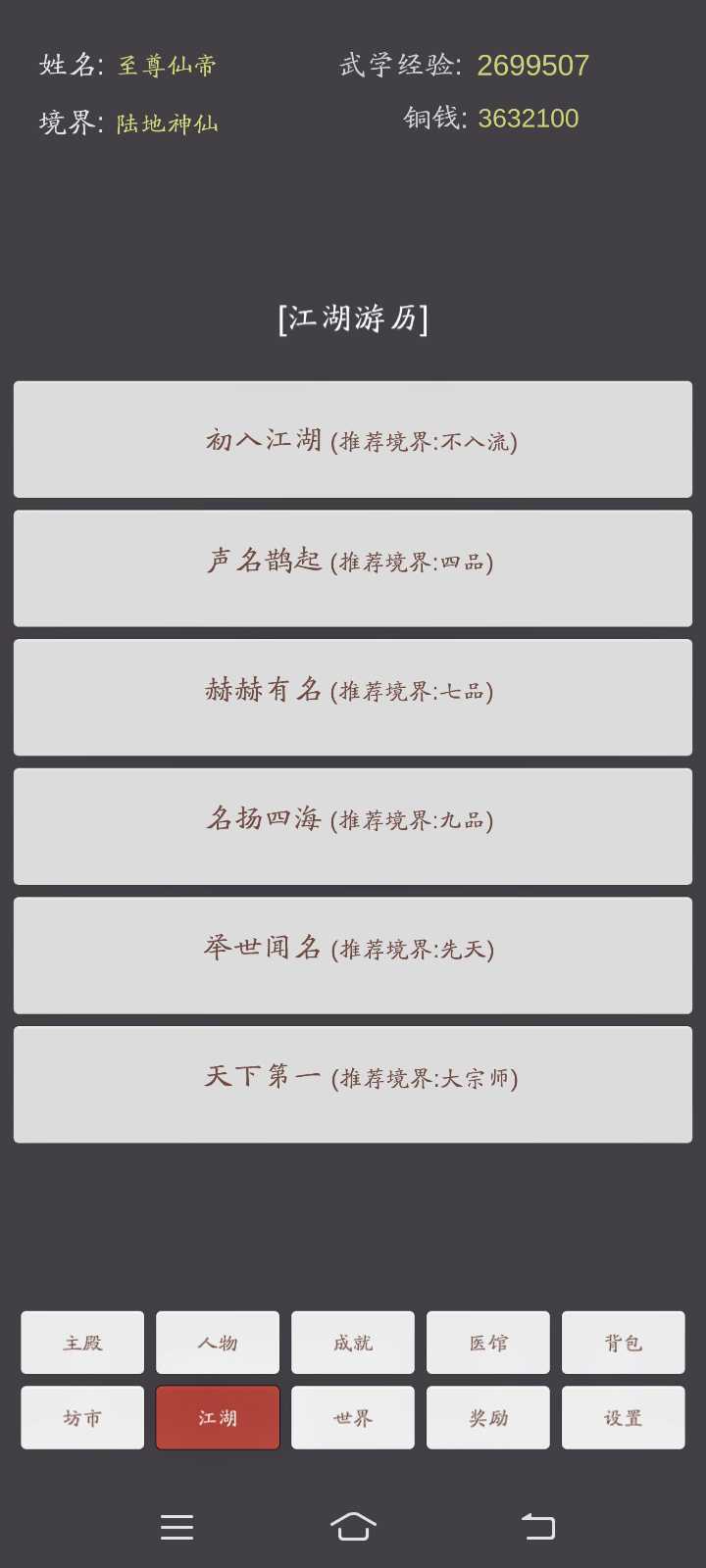
Task: Tap the highlighted 江湖 tab
Action: pyautogui.click(x=218, y=1417)
